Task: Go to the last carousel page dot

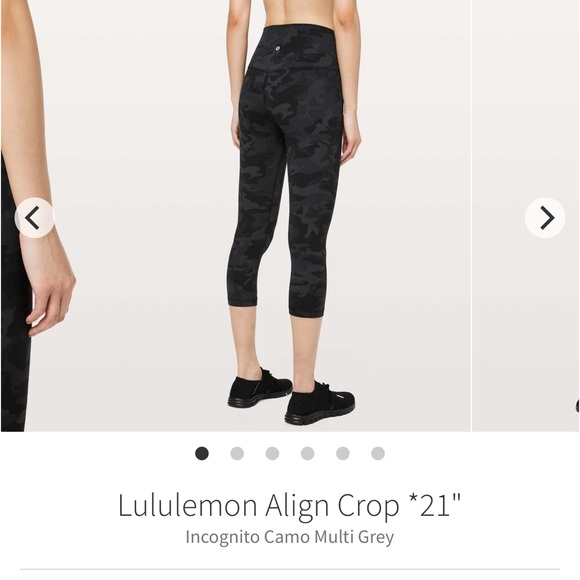Action: point(378,453)
